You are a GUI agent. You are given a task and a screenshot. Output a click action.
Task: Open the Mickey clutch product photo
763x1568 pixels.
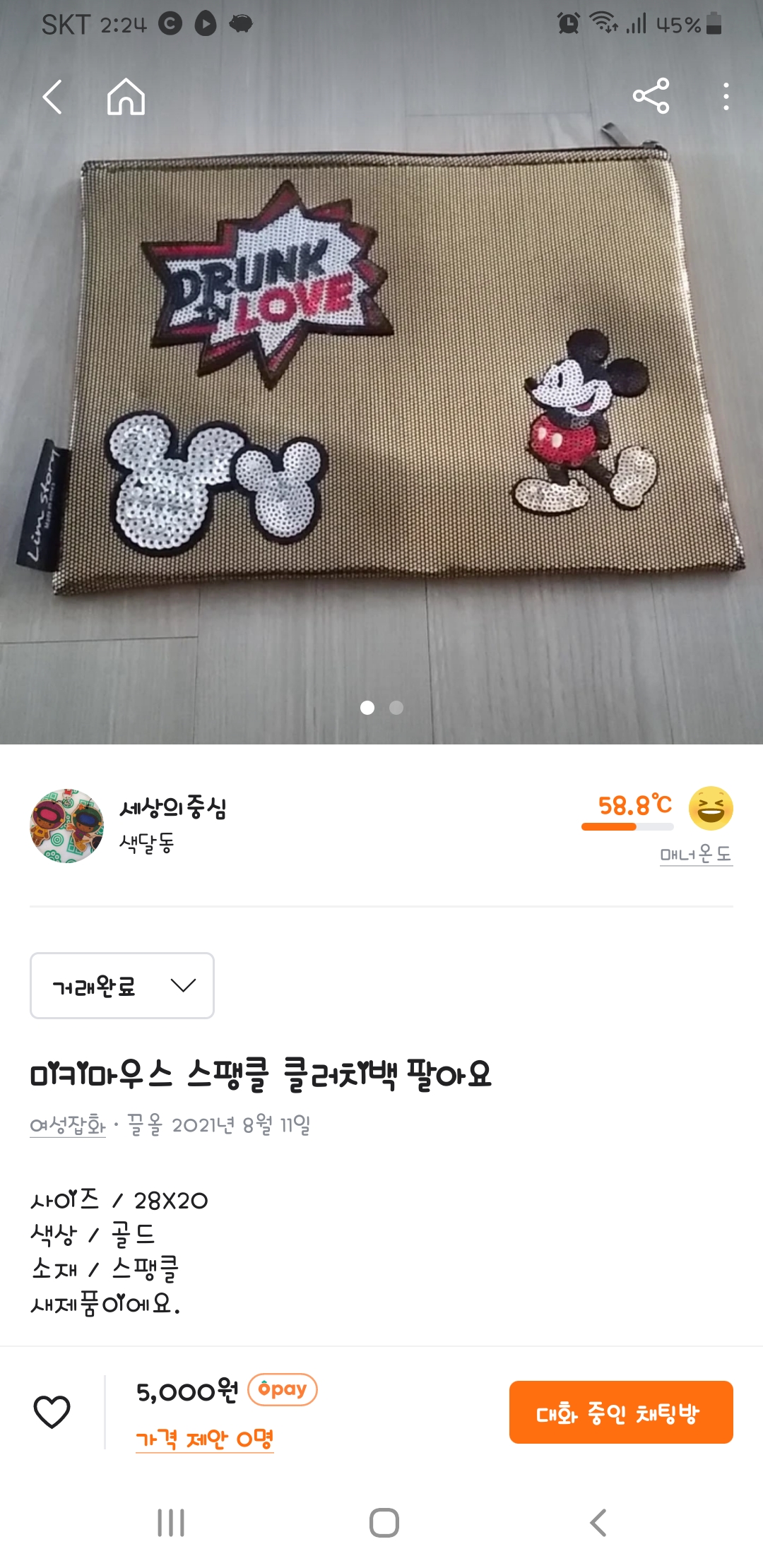[381, 396]
